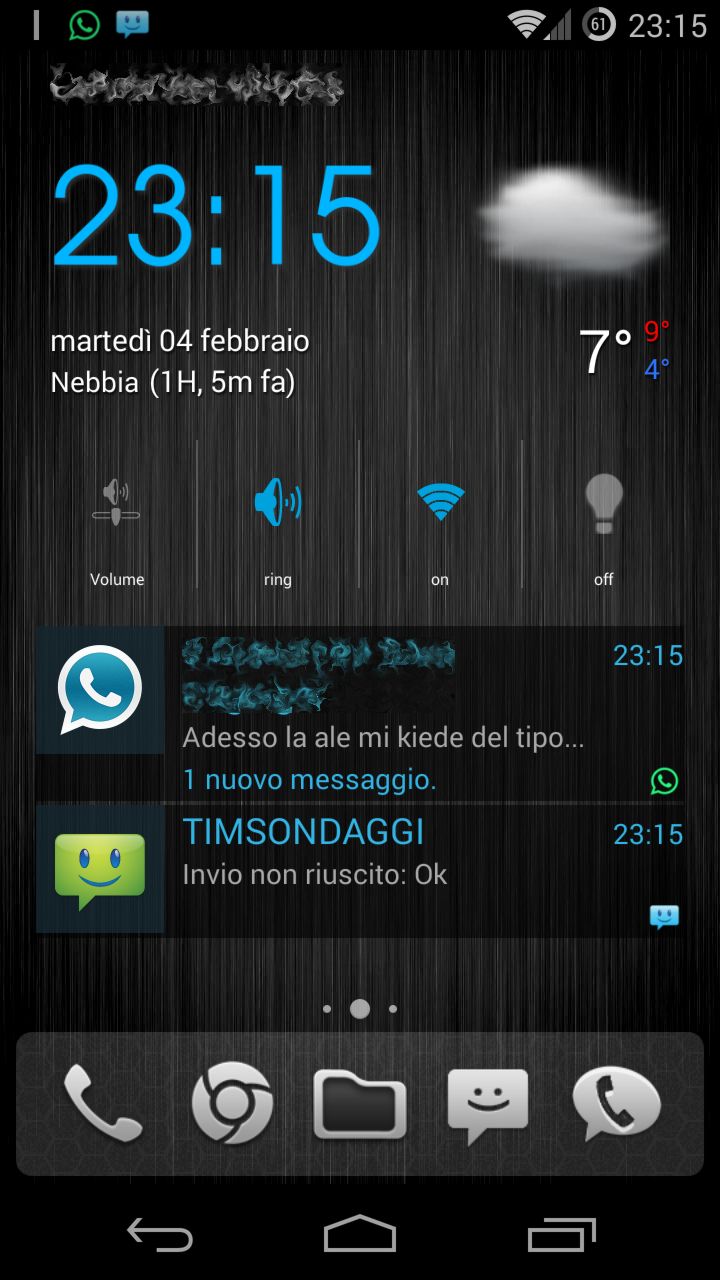The image size is (720, 1280).
Task: Tap the 23:15 clock widget
Action: tap(216, 215)
